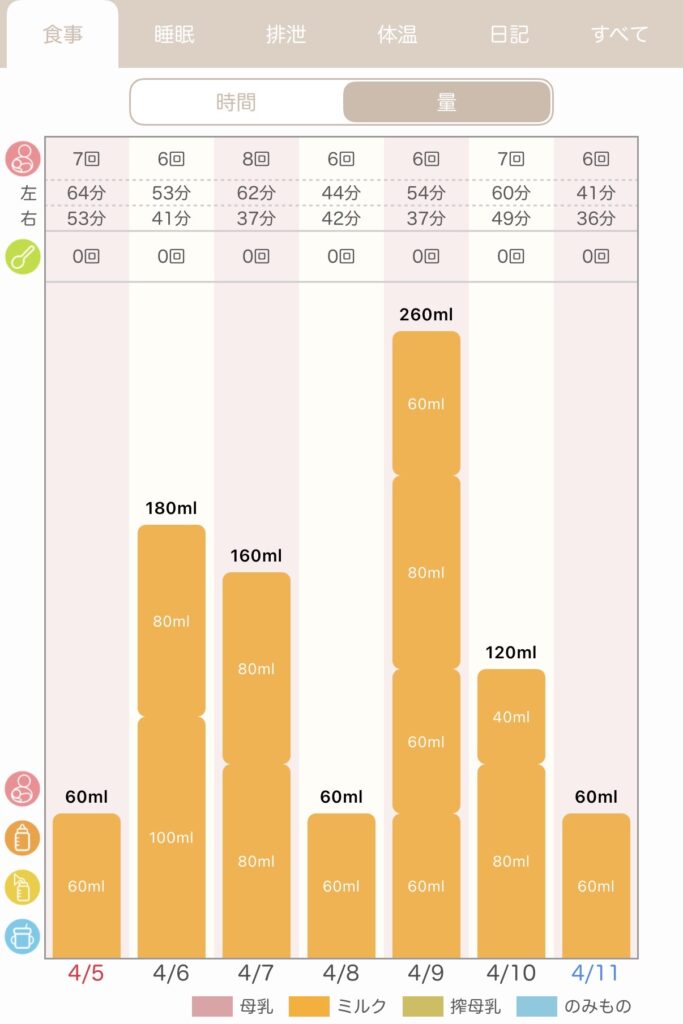Switch to the 睡眠 tab
The width and height of the screenshot is (683, 1024).
(x=174, y=34)
